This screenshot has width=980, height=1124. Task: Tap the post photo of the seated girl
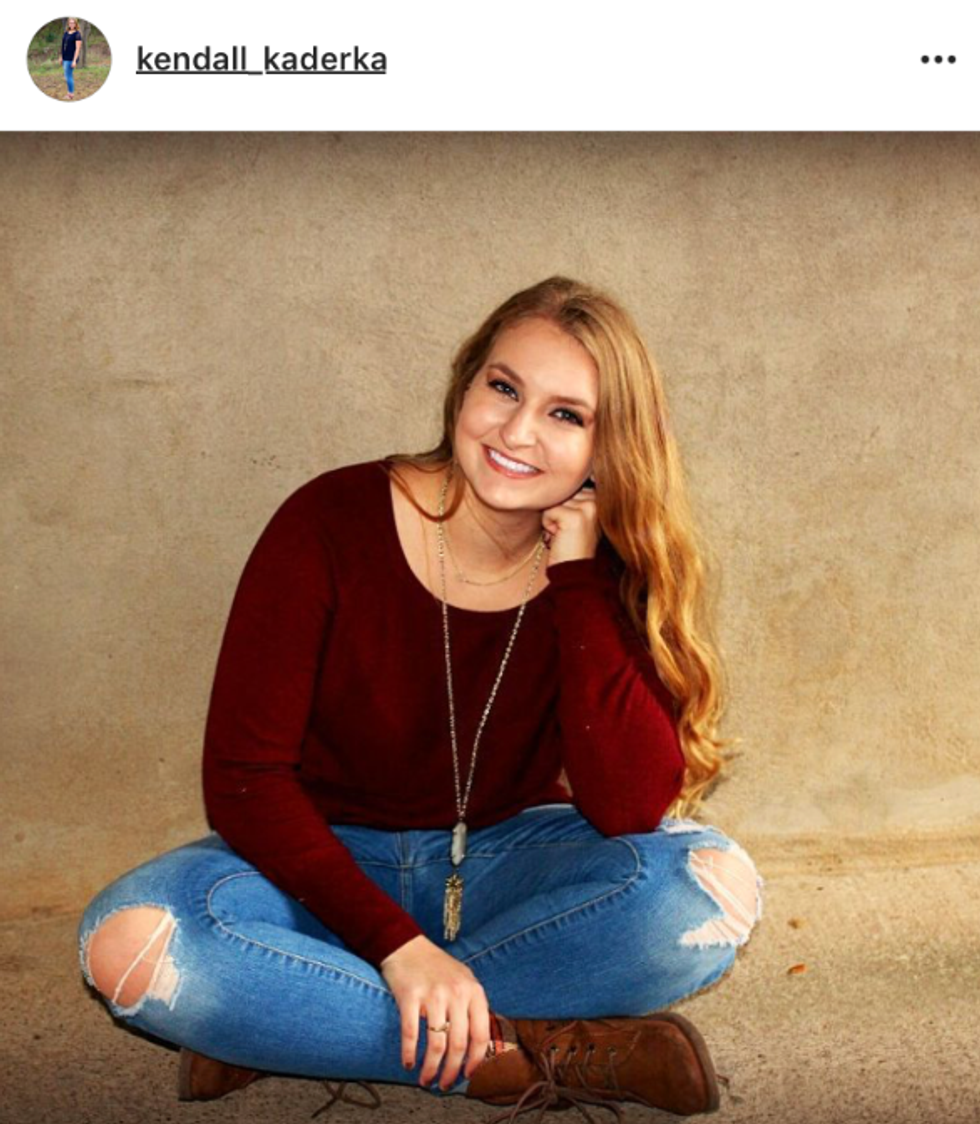point(490,627)
